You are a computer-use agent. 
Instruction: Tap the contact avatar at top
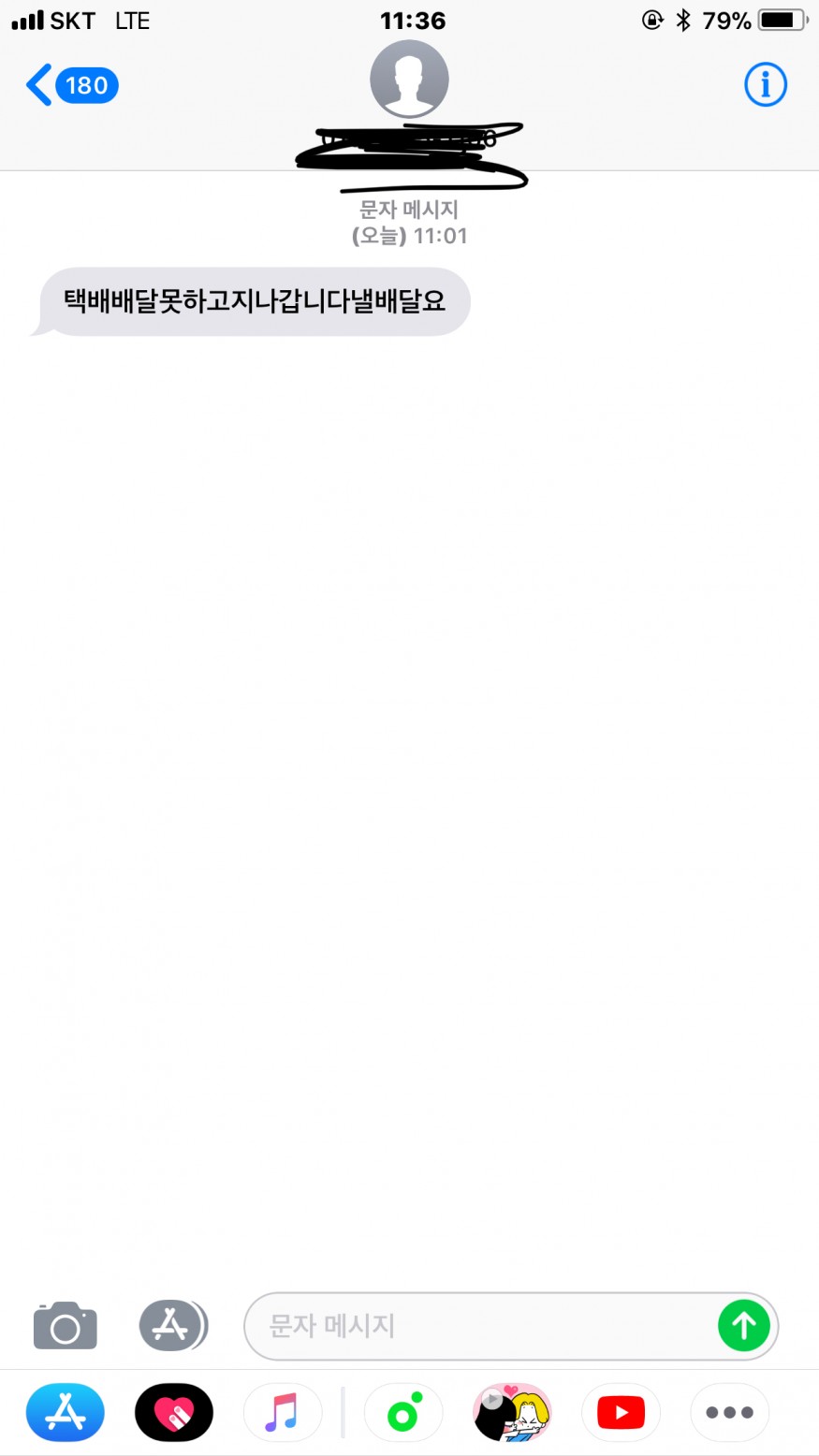coord(409,80)
